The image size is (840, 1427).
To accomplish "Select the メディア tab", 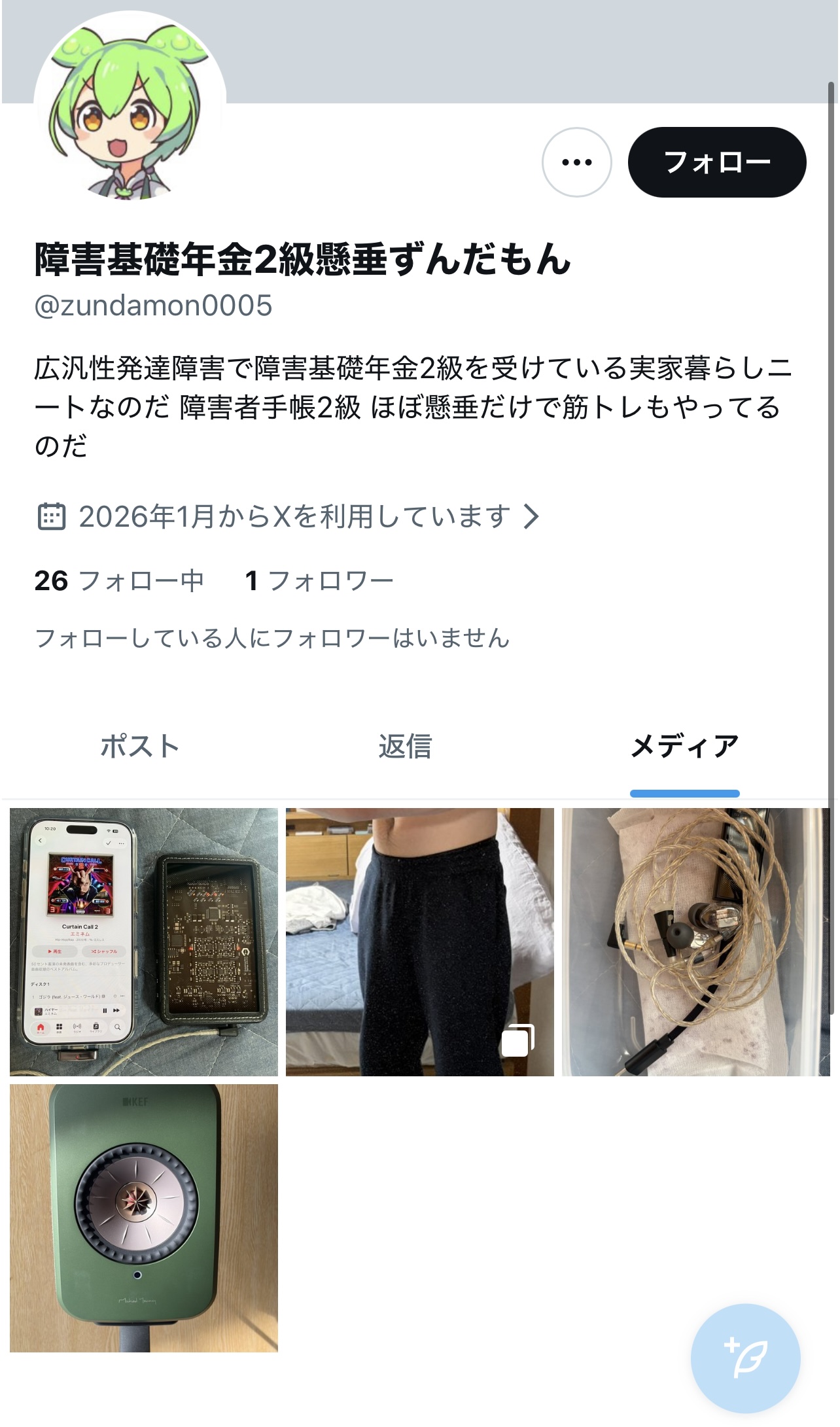I will (x=684, y=746).
